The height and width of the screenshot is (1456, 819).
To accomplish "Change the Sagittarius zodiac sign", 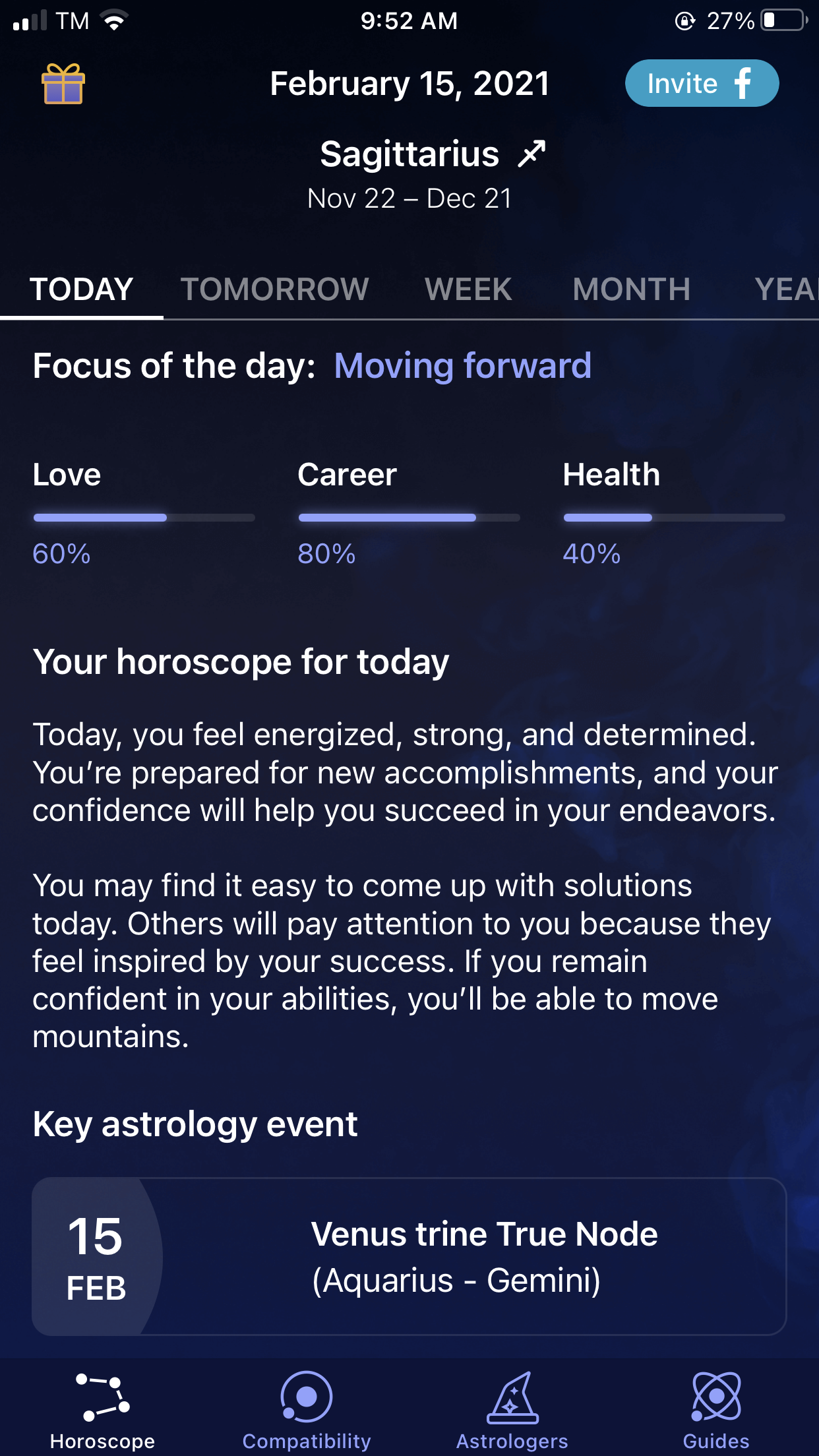I will [433, 154].
